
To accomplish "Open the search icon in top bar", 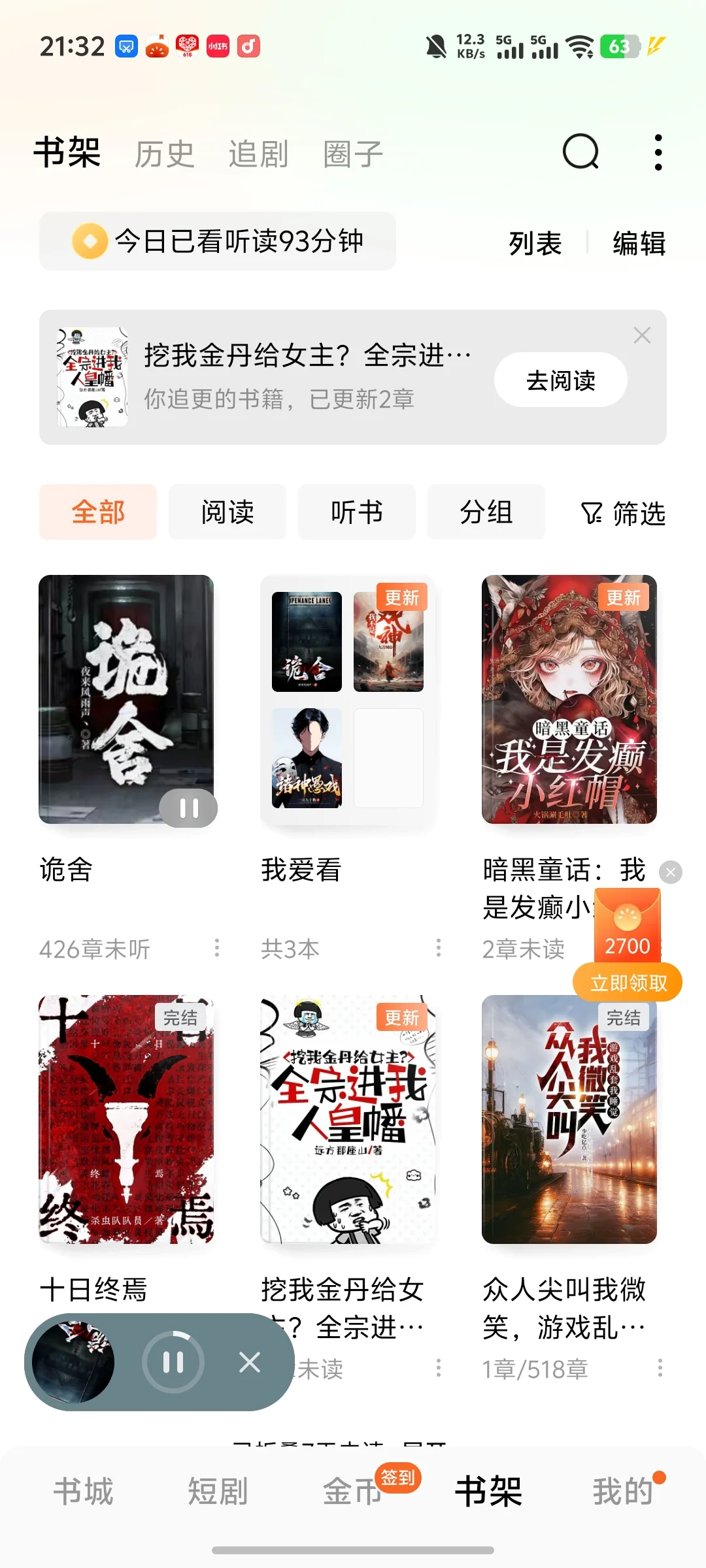I will coord(580,152).
